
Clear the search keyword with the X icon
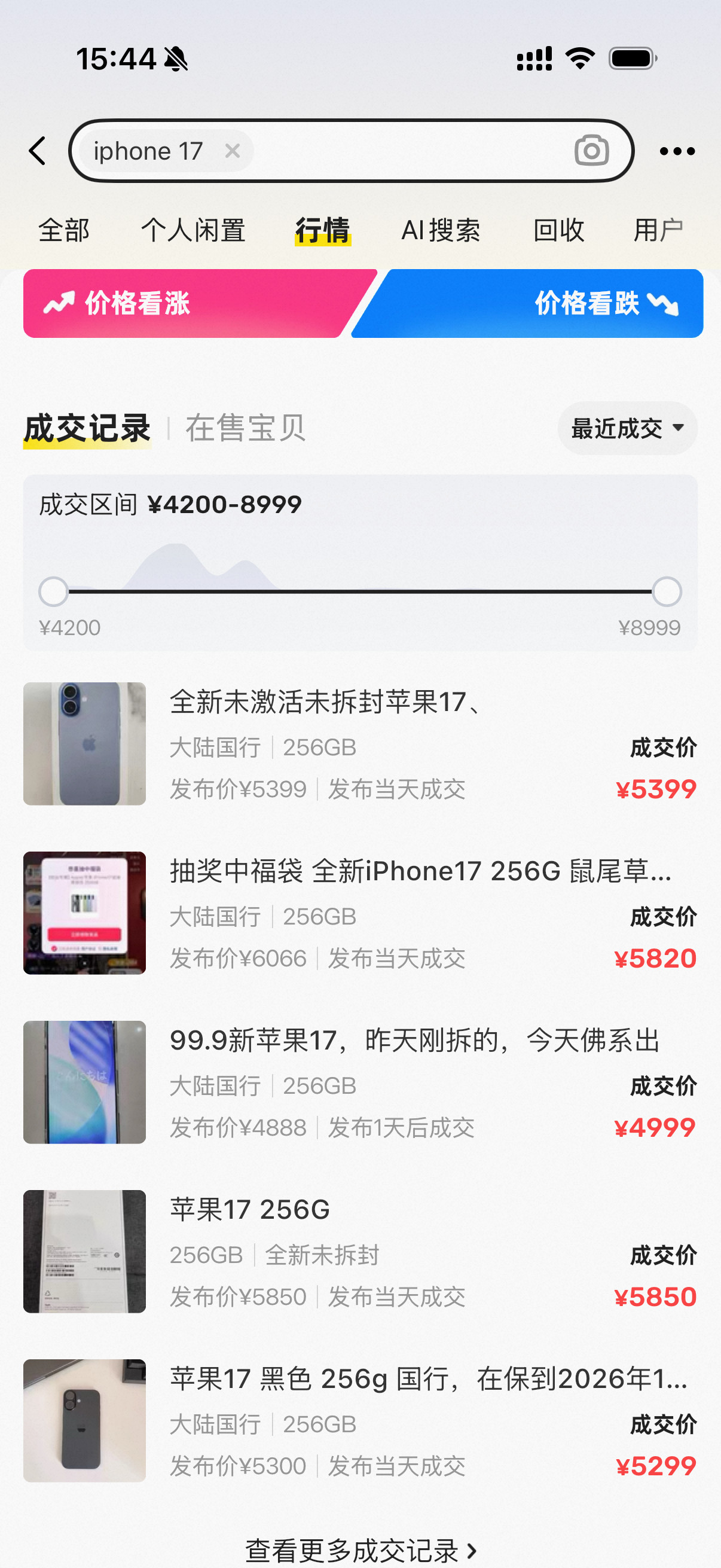(x=233, y=150)
